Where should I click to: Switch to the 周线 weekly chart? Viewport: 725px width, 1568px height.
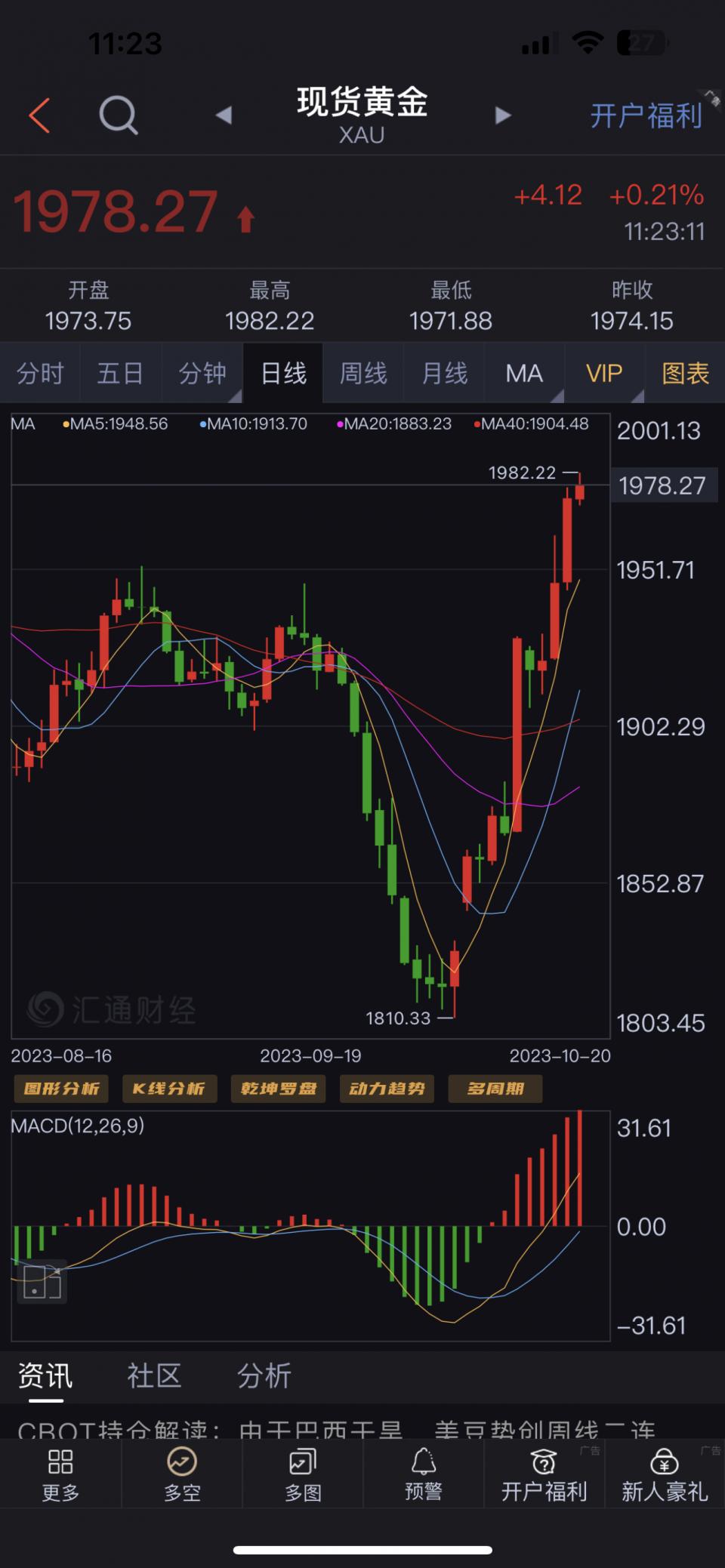363,373
